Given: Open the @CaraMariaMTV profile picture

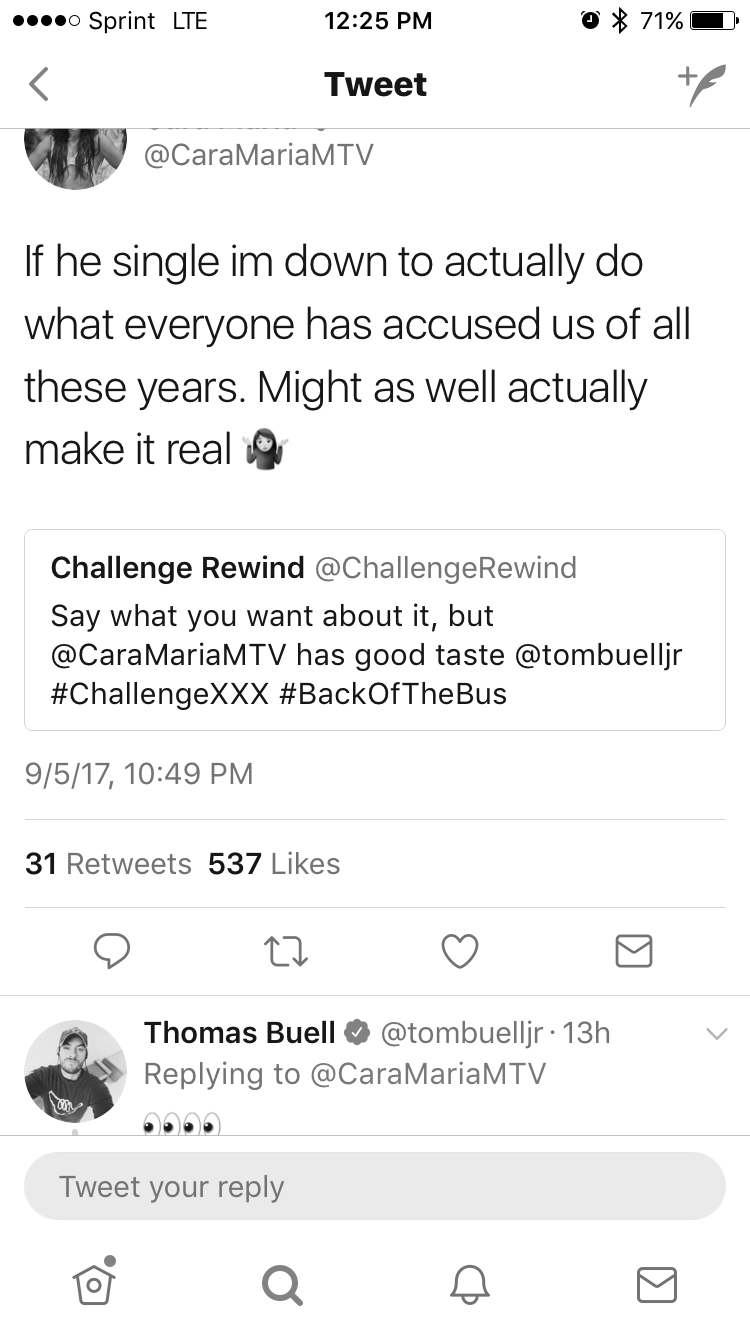Looking at the screenshot, I should (x=75, y=158).
